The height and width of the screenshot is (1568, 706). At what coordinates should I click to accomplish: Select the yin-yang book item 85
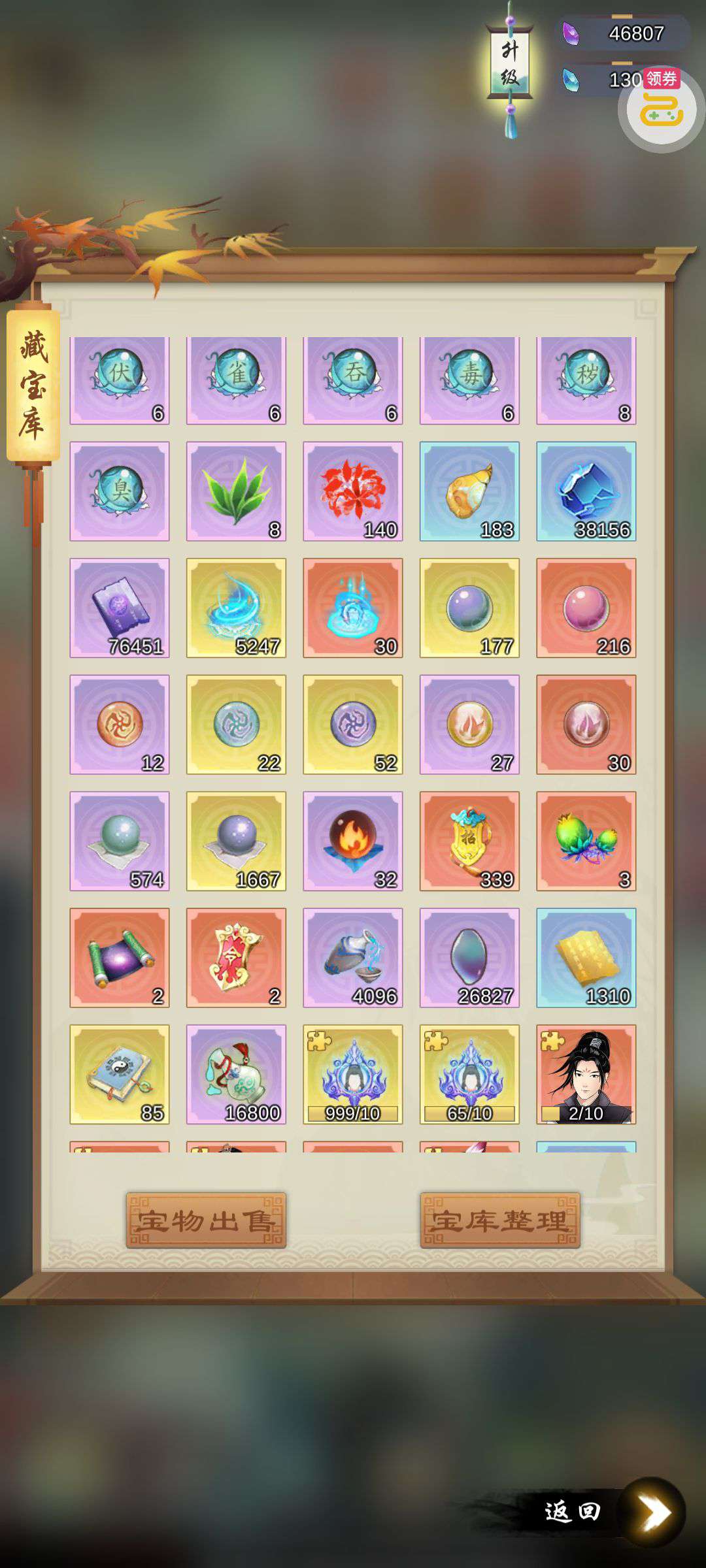120,1074
